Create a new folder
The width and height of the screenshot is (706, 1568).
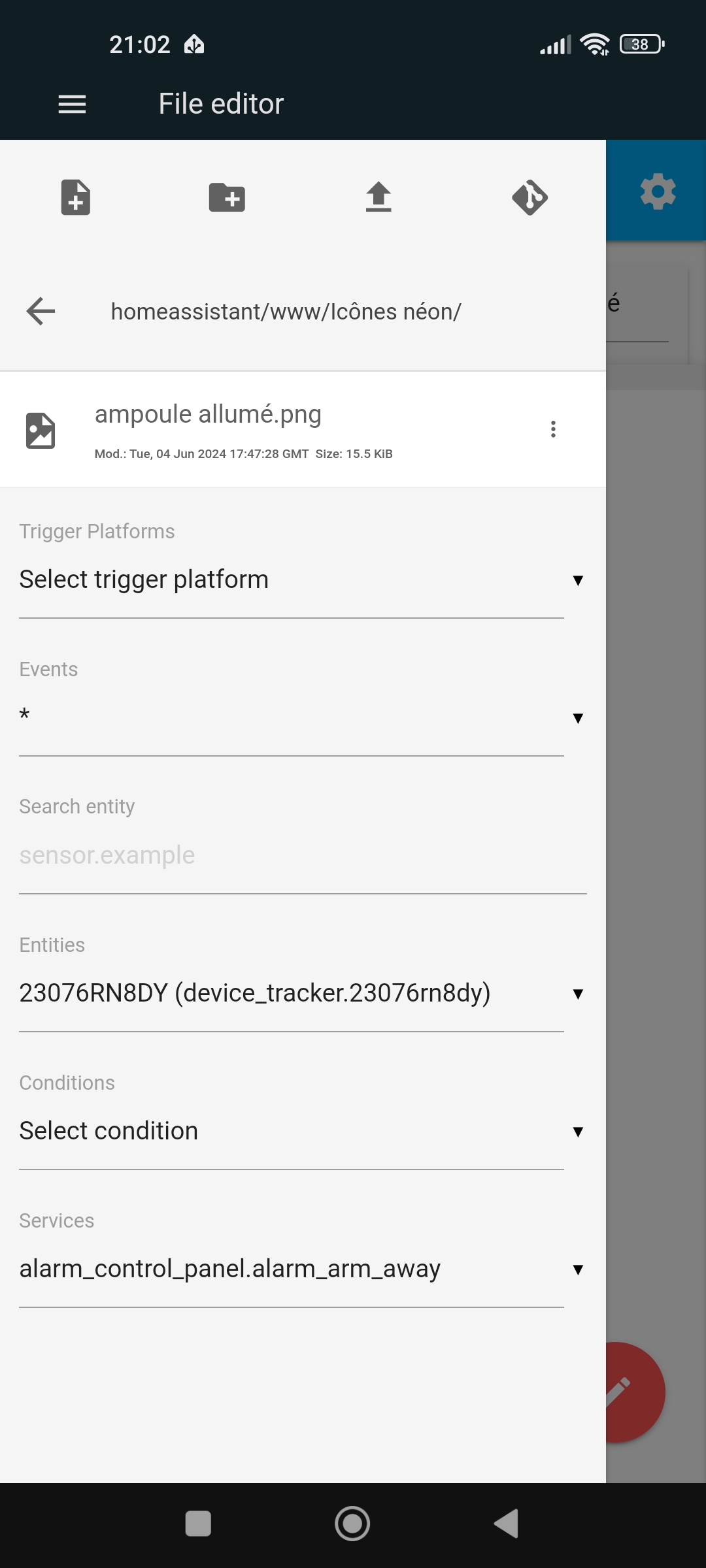[x=227, y=197]
